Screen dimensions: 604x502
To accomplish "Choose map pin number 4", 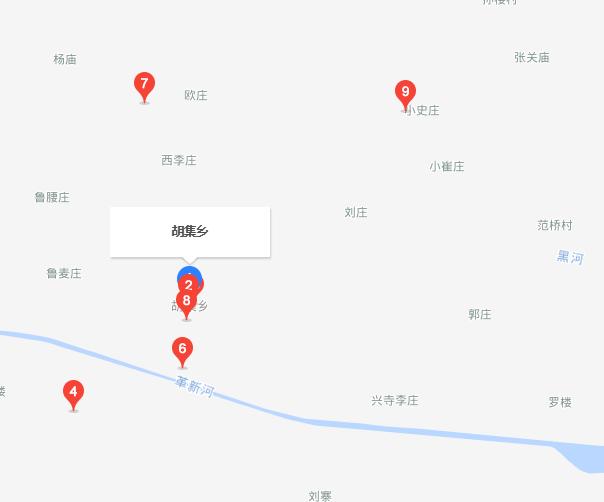I will [73, 394].
